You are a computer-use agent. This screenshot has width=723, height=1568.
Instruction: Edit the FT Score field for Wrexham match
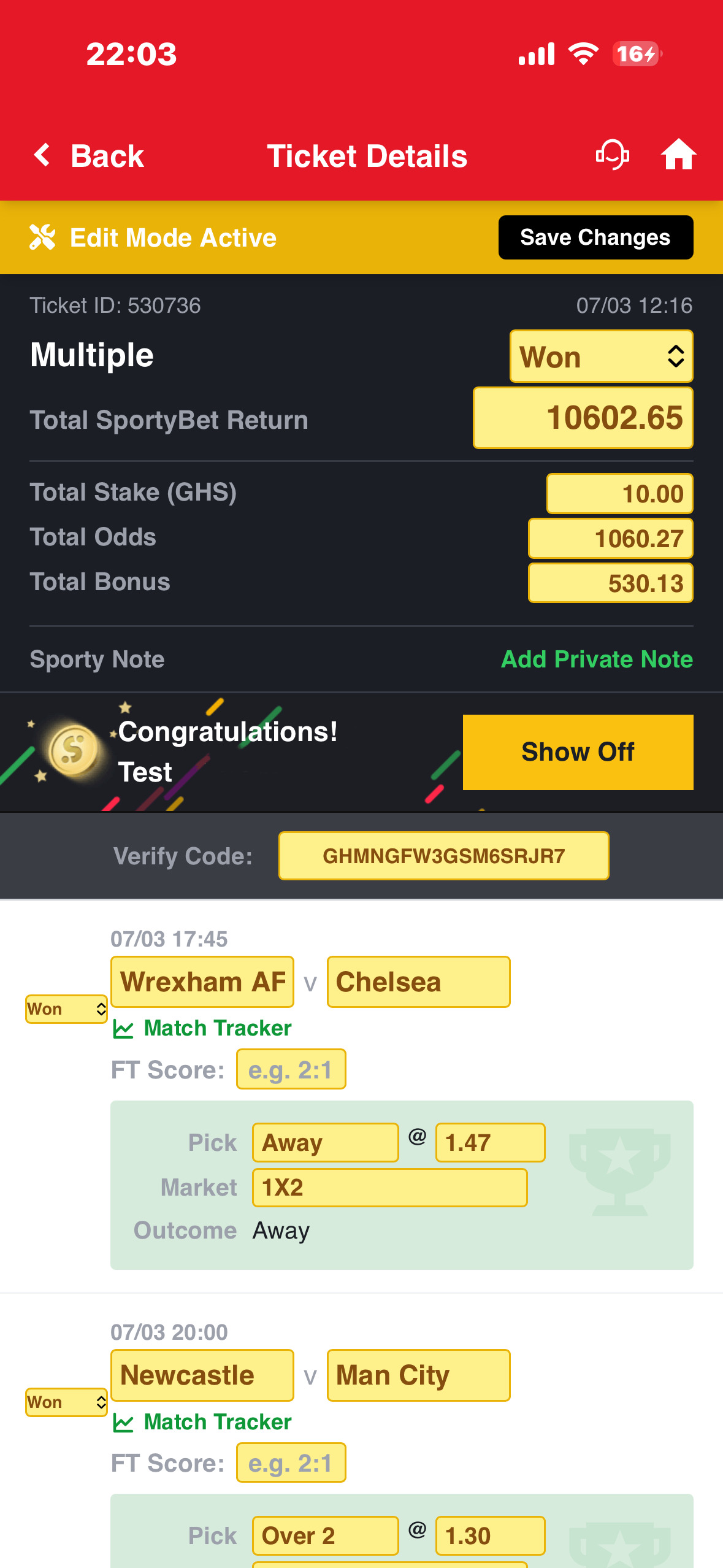pos(290,1069)
